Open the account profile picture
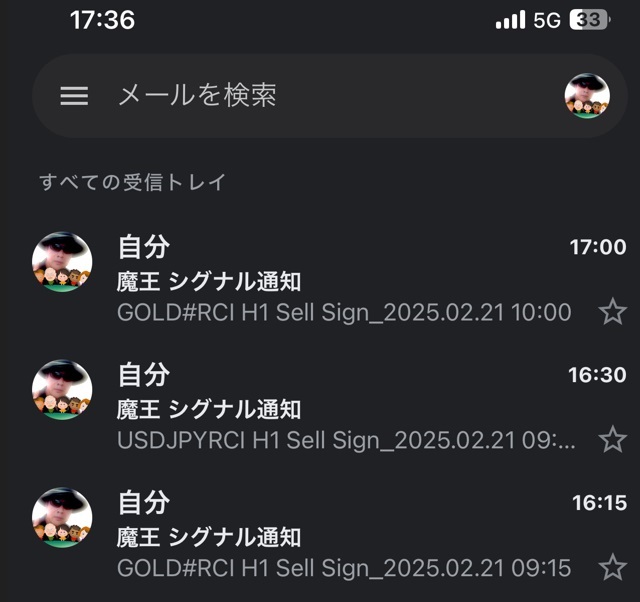This screenshot has width=640, height=602. (x=587, y=96)
